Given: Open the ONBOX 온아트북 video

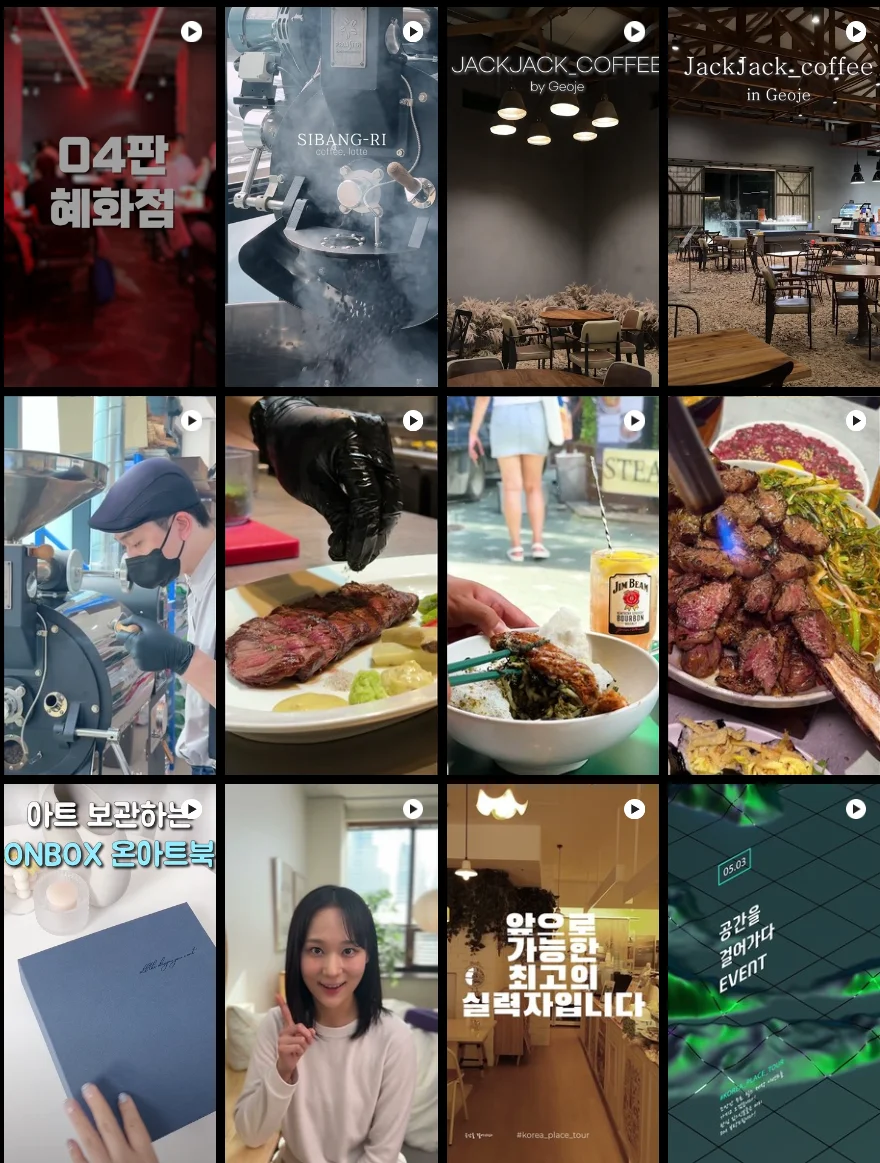Looking at the screenshot, I should click(x=110, y=973).
